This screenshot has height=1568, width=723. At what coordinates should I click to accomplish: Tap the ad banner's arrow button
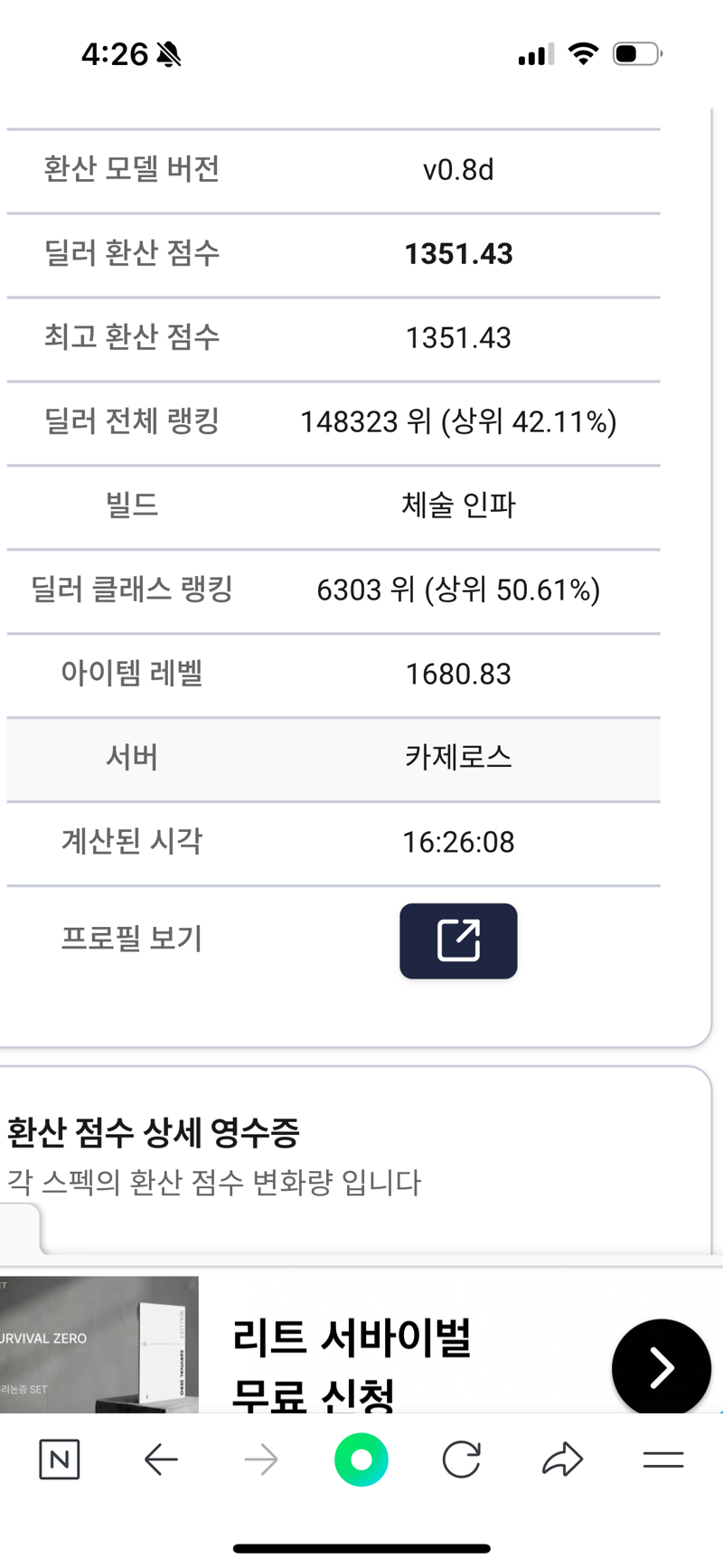(662, 1367)
